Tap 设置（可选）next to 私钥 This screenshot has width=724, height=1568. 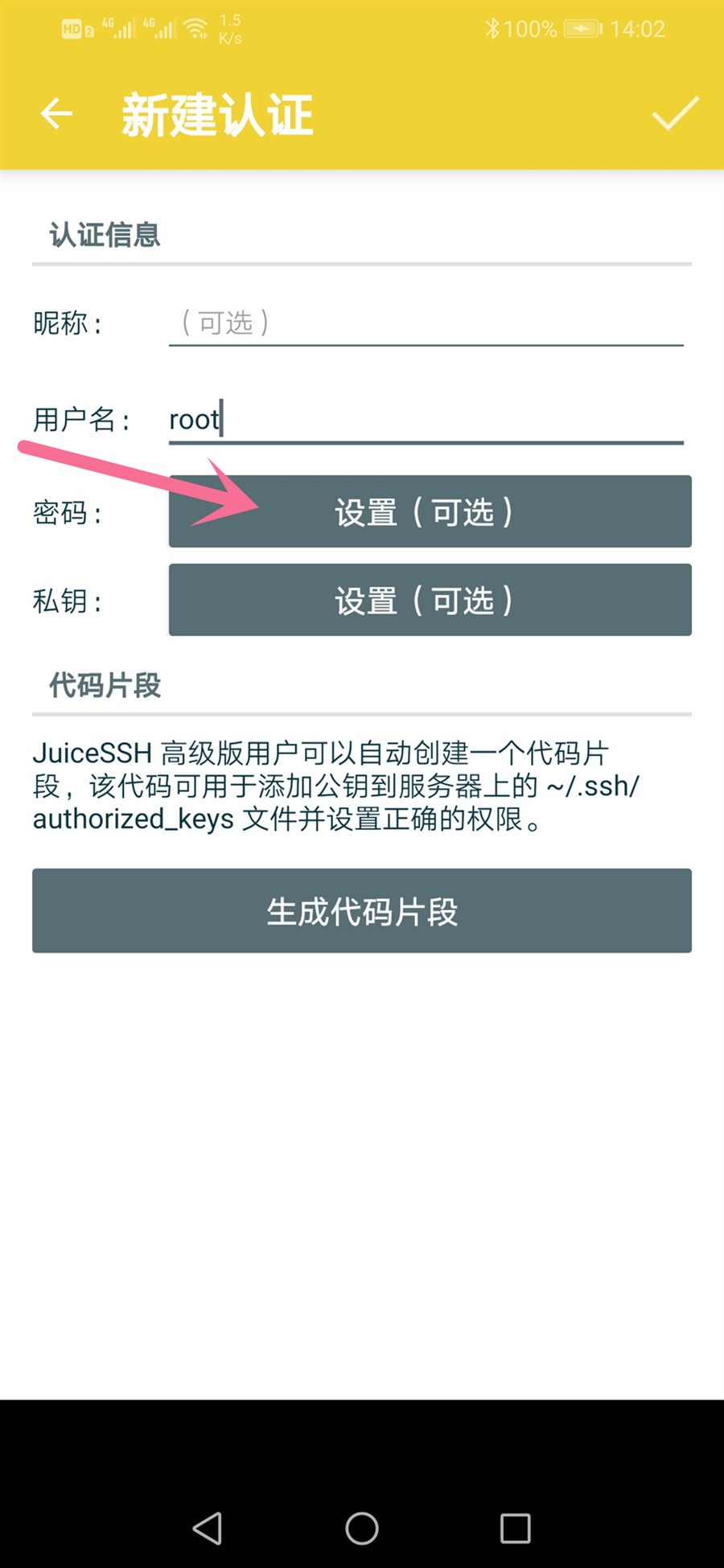click(x=428, y=600)
